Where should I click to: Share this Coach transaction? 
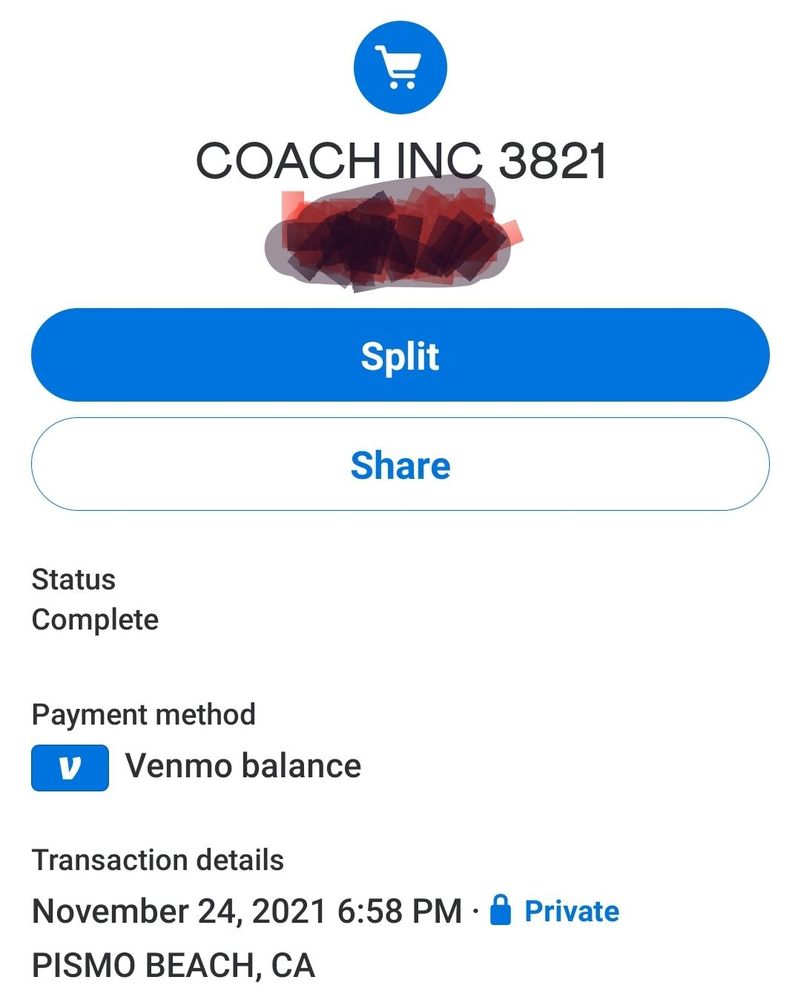tap(400, 464)
